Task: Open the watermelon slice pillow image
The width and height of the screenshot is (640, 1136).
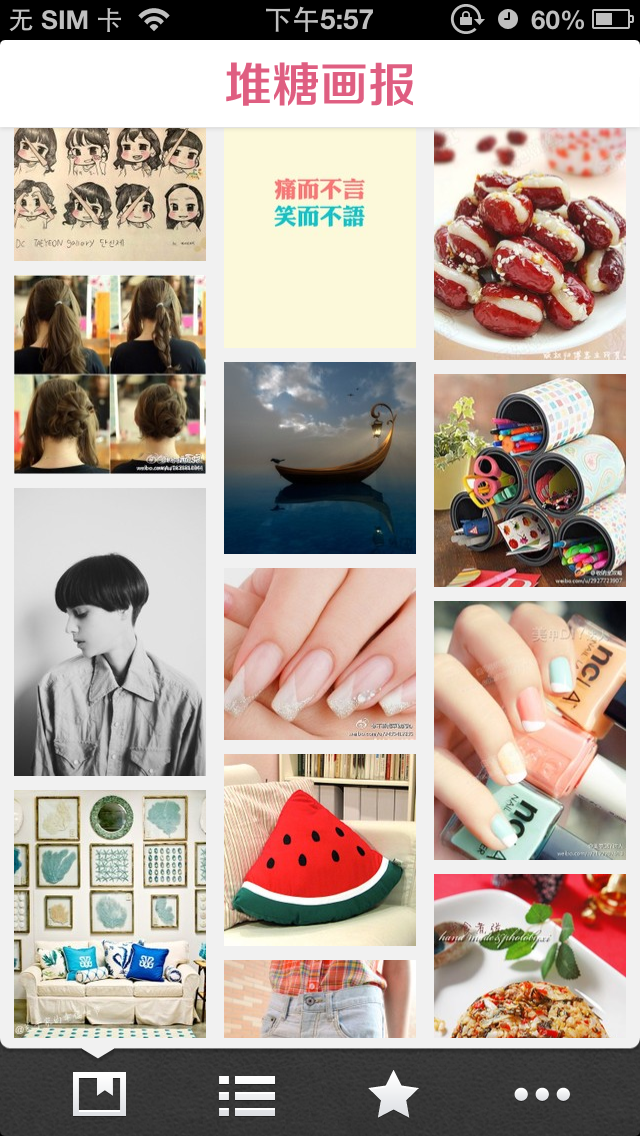Action: coord(320,850)
